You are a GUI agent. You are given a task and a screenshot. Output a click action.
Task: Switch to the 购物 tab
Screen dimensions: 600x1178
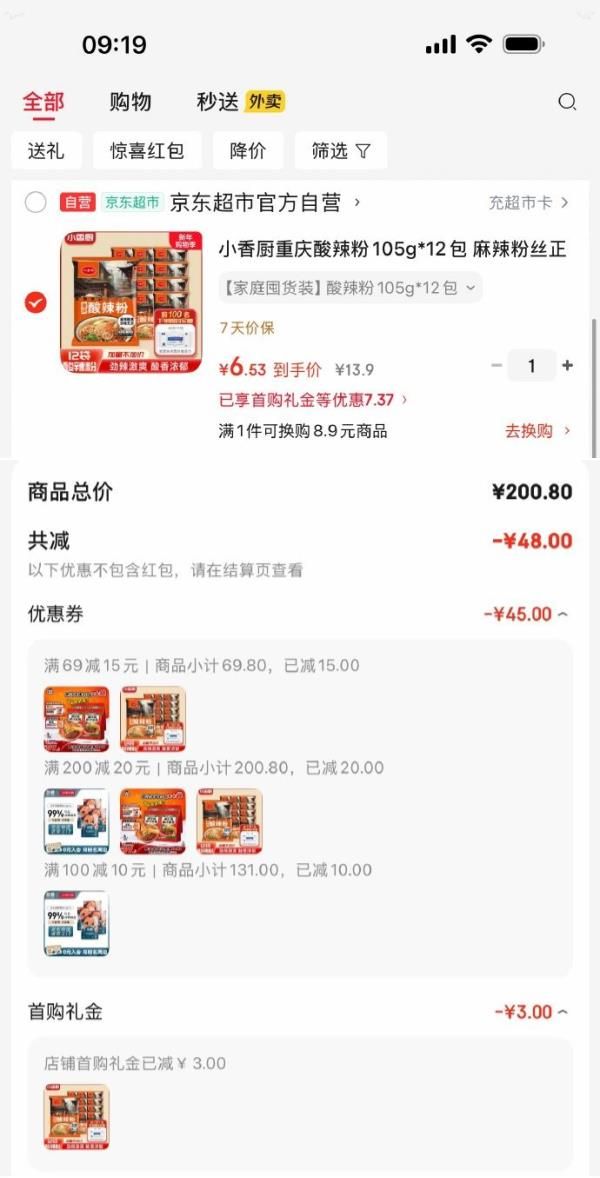coord(130,102)
